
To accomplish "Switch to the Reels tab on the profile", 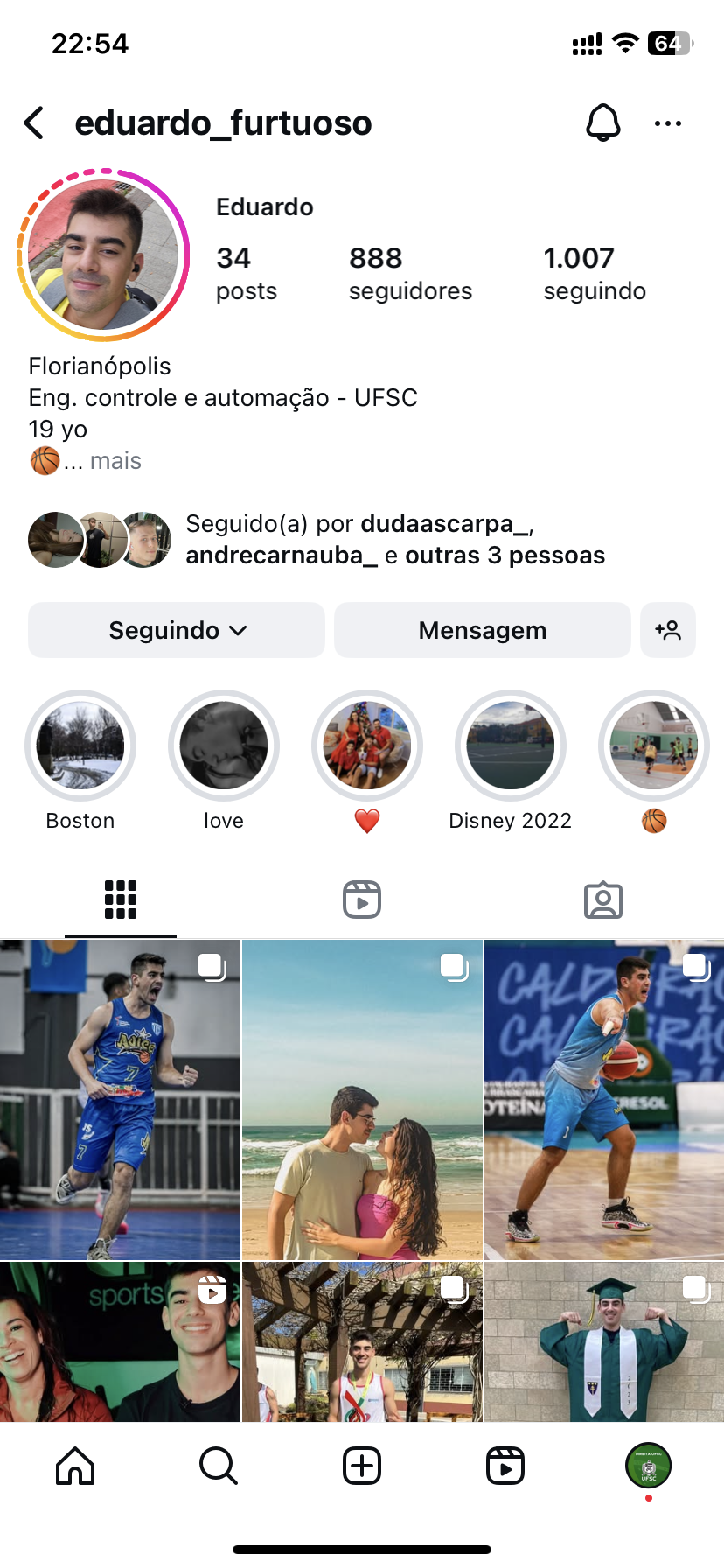I will coord(362,899).
